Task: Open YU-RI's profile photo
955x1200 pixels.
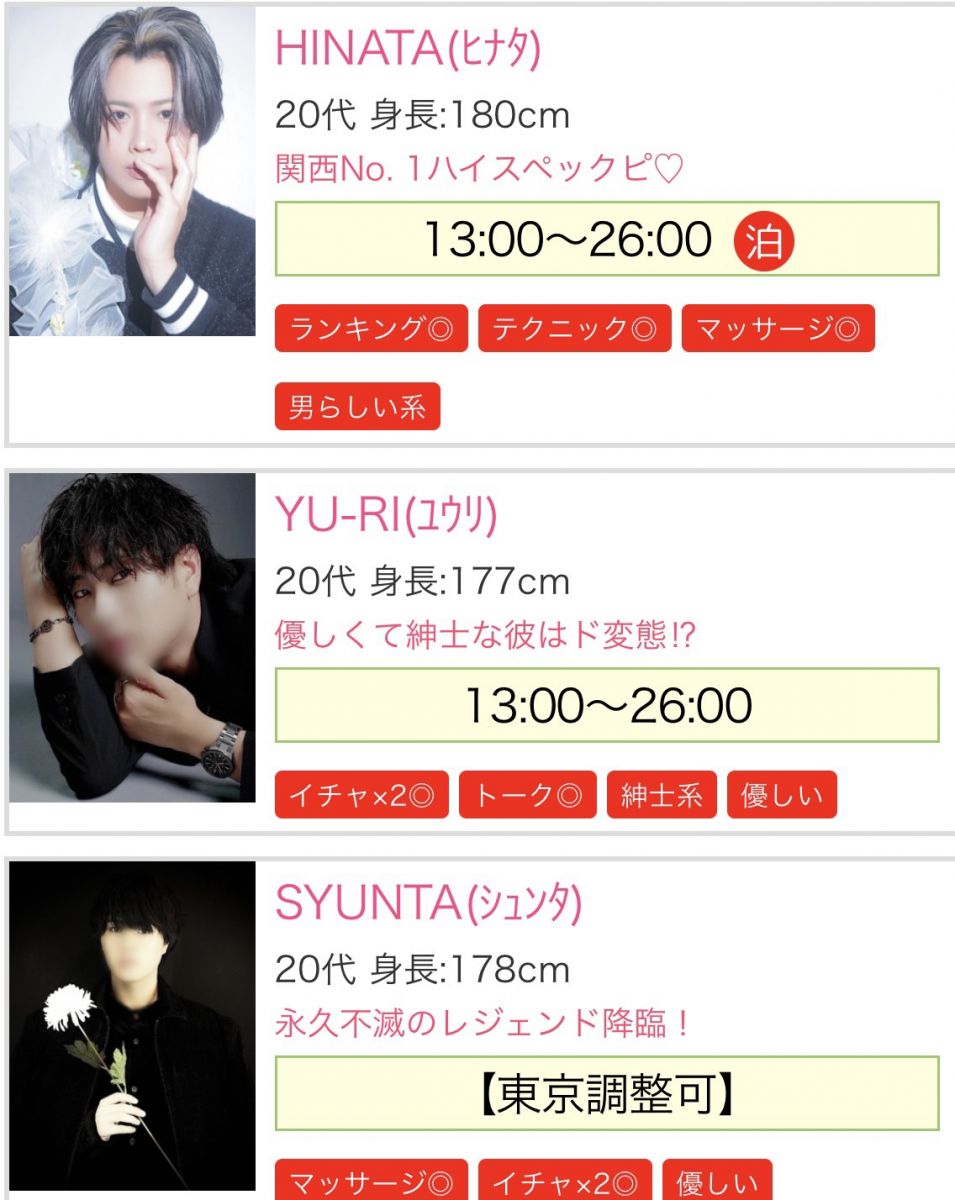Action: click(x=132, y=637)
